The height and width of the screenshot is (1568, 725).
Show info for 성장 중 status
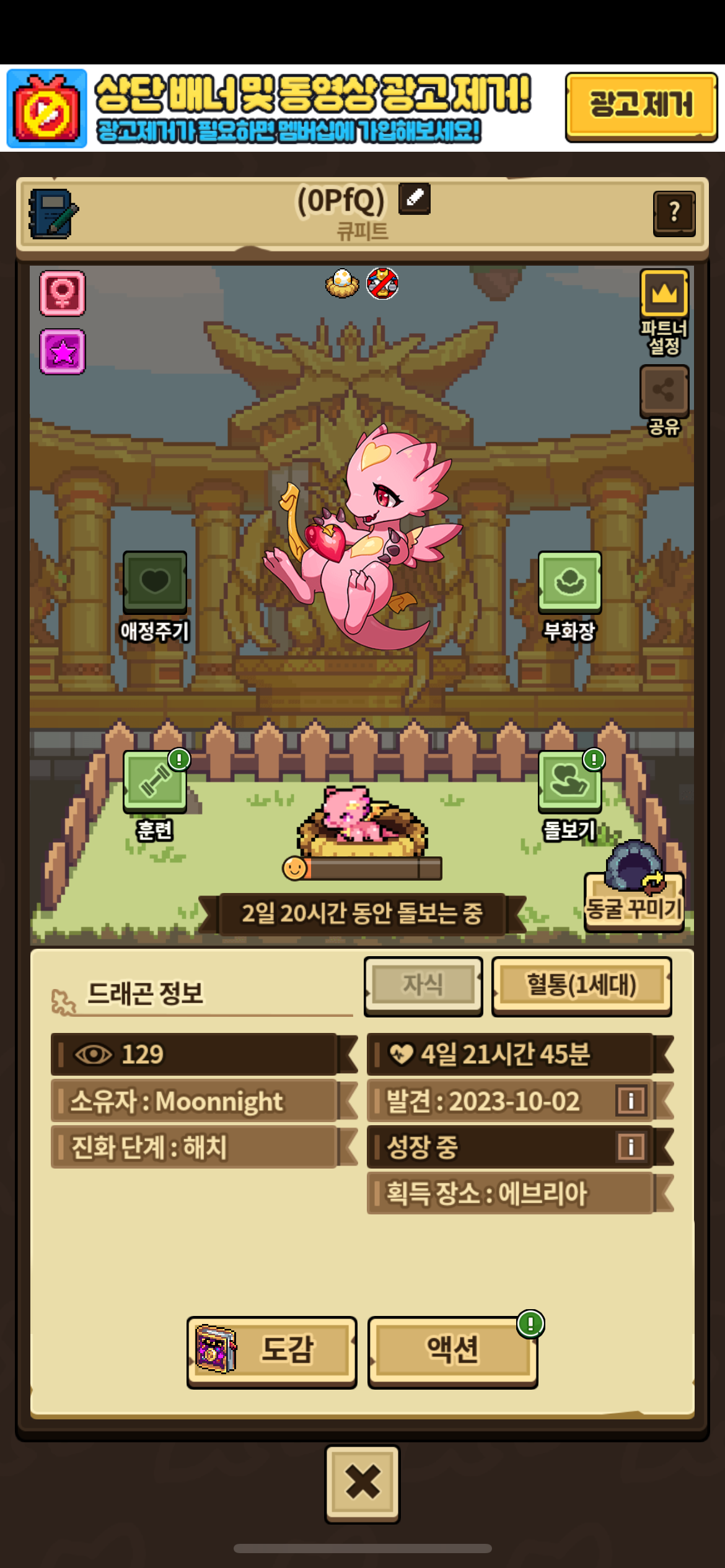pyautogui.click(x=631, y=1147)
